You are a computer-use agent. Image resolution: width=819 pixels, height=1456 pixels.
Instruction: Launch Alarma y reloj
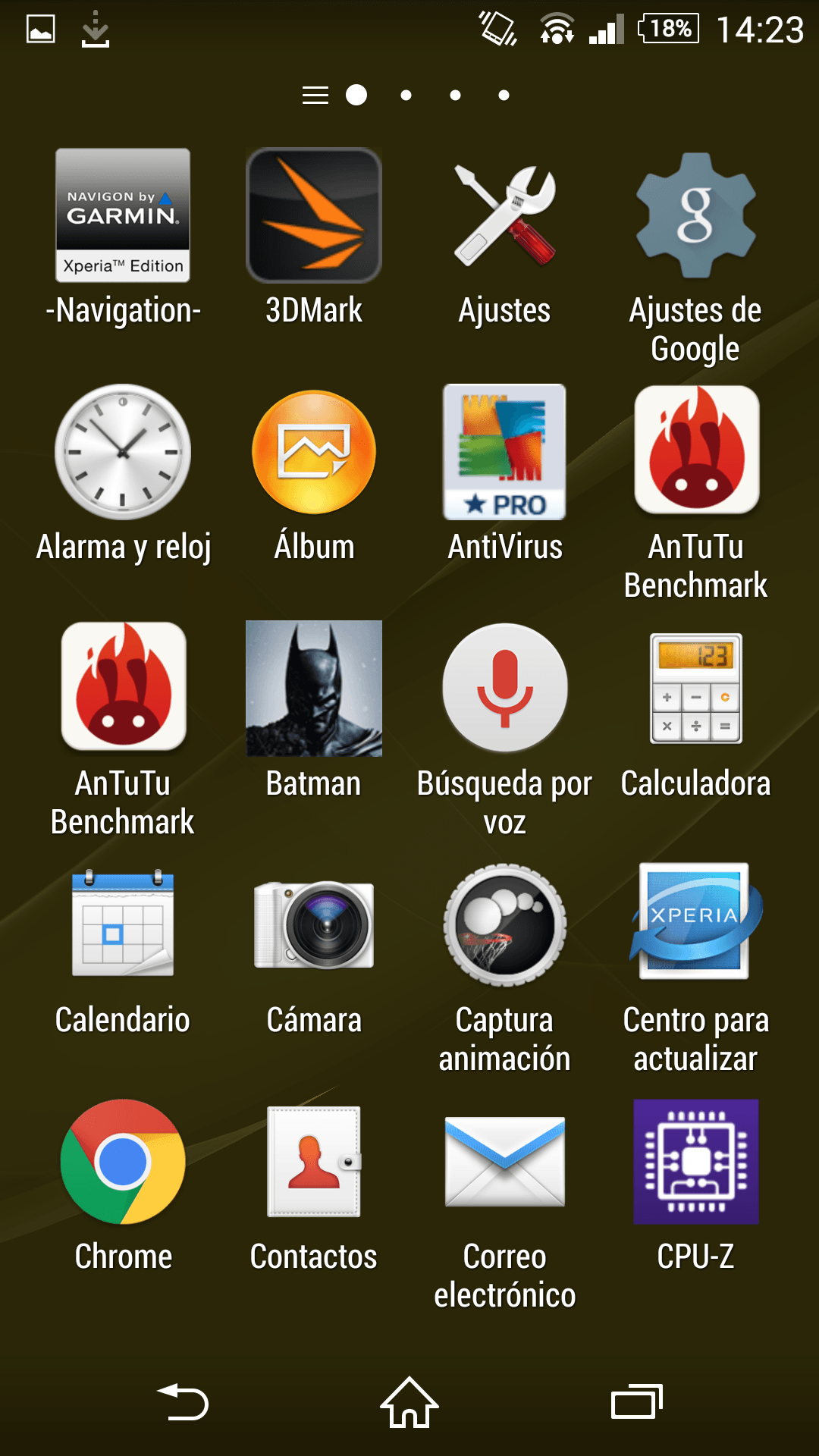tap(123, 452)
